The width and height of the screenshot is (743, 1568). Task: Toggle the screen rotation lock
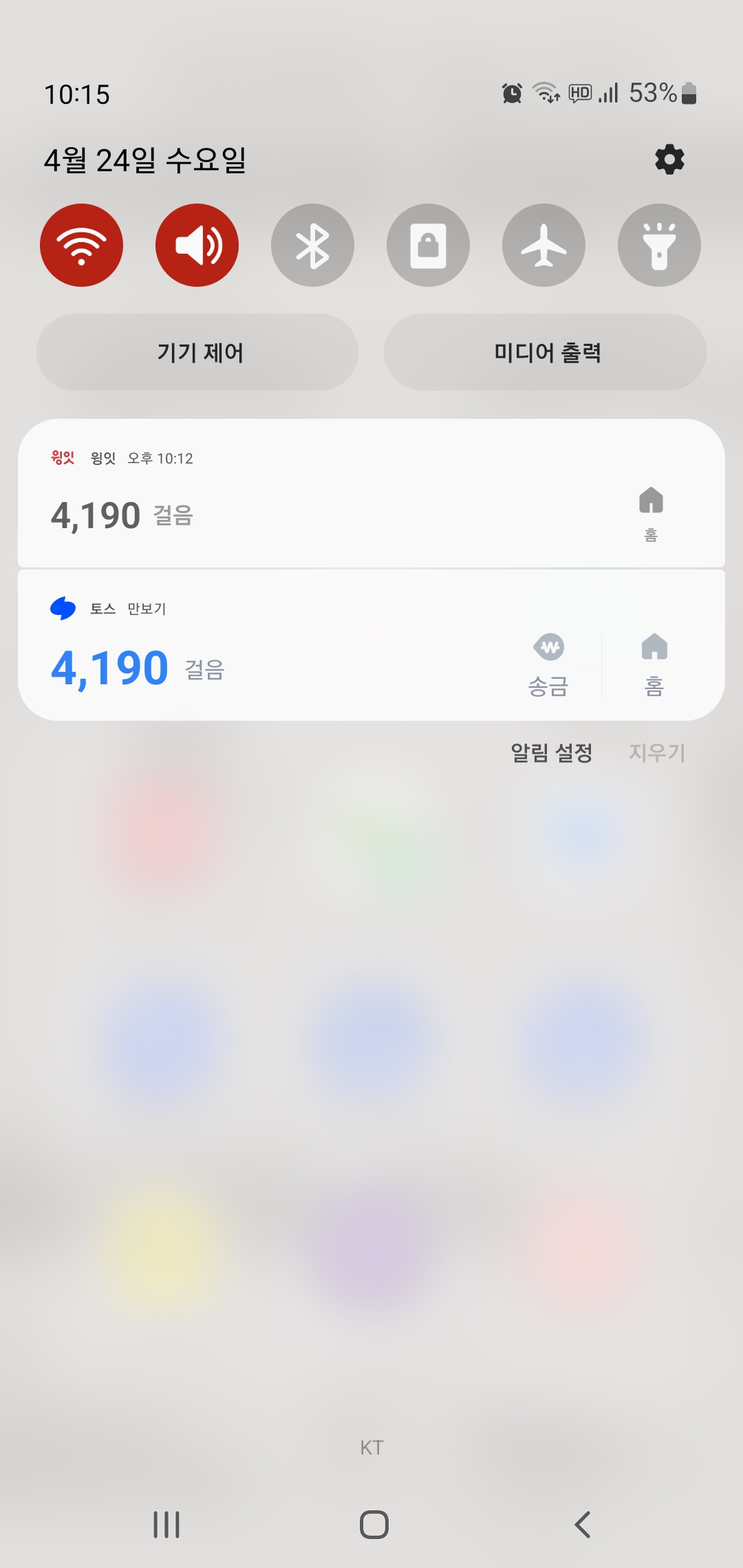click(x=428, y=246)
